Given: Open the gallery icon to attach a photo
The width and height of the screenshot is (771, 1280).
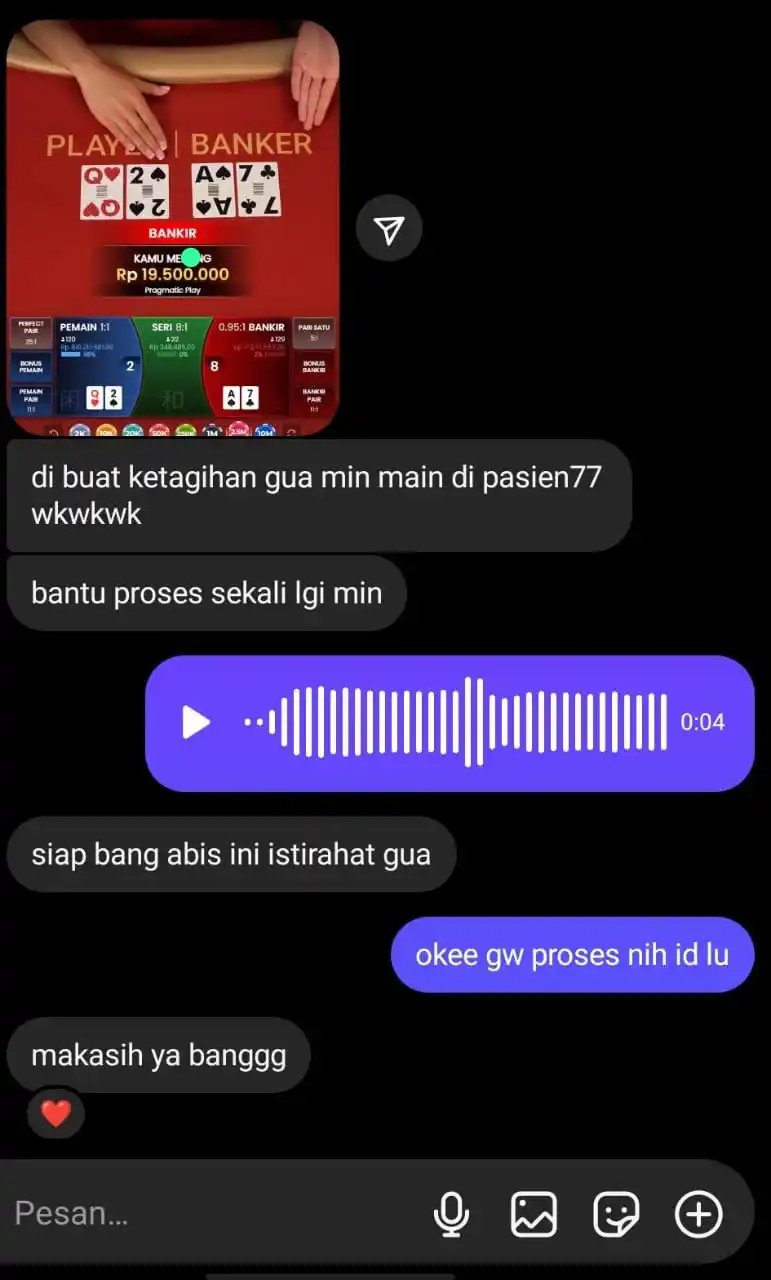Looking at the screenshot, I should point(534,1213).
